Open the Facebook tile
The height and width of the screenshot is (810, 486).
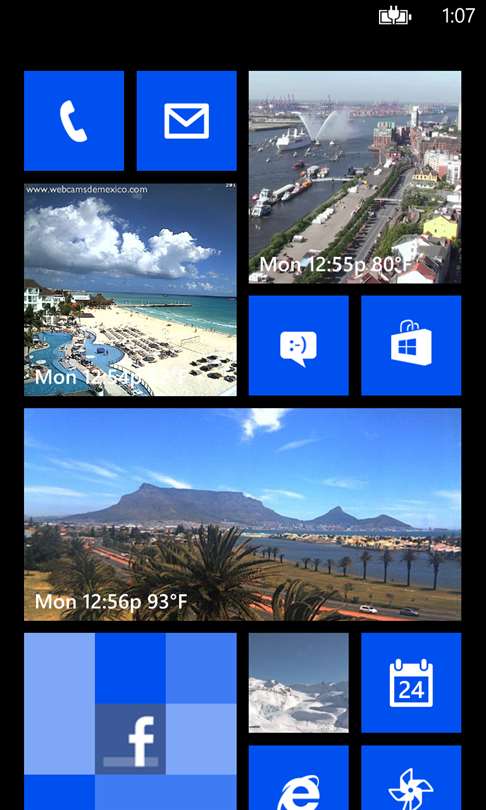click(130, 722)
